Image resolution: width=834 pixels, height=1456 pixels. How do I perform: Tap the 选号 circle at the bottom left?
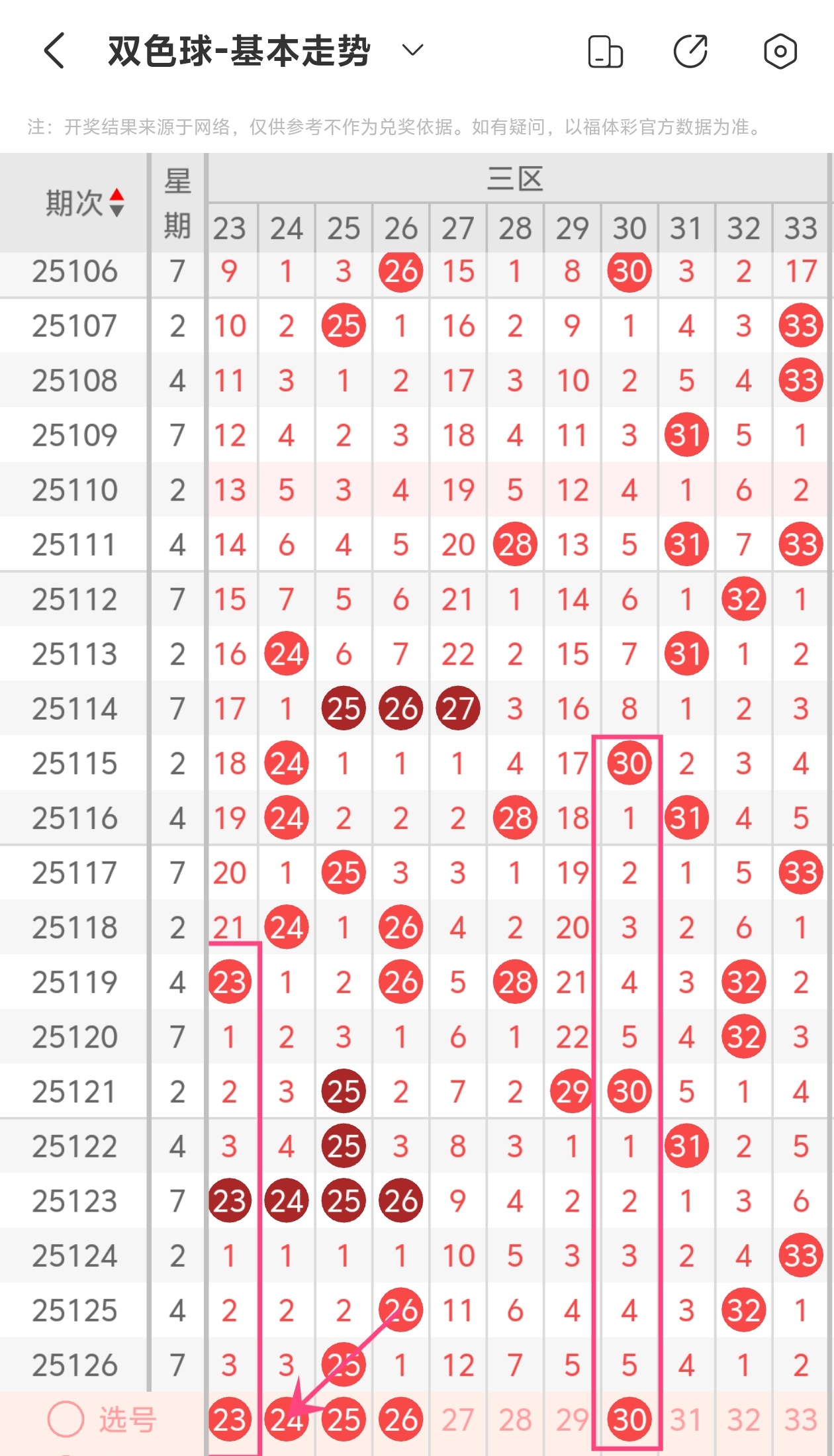tap(66, 1420)
